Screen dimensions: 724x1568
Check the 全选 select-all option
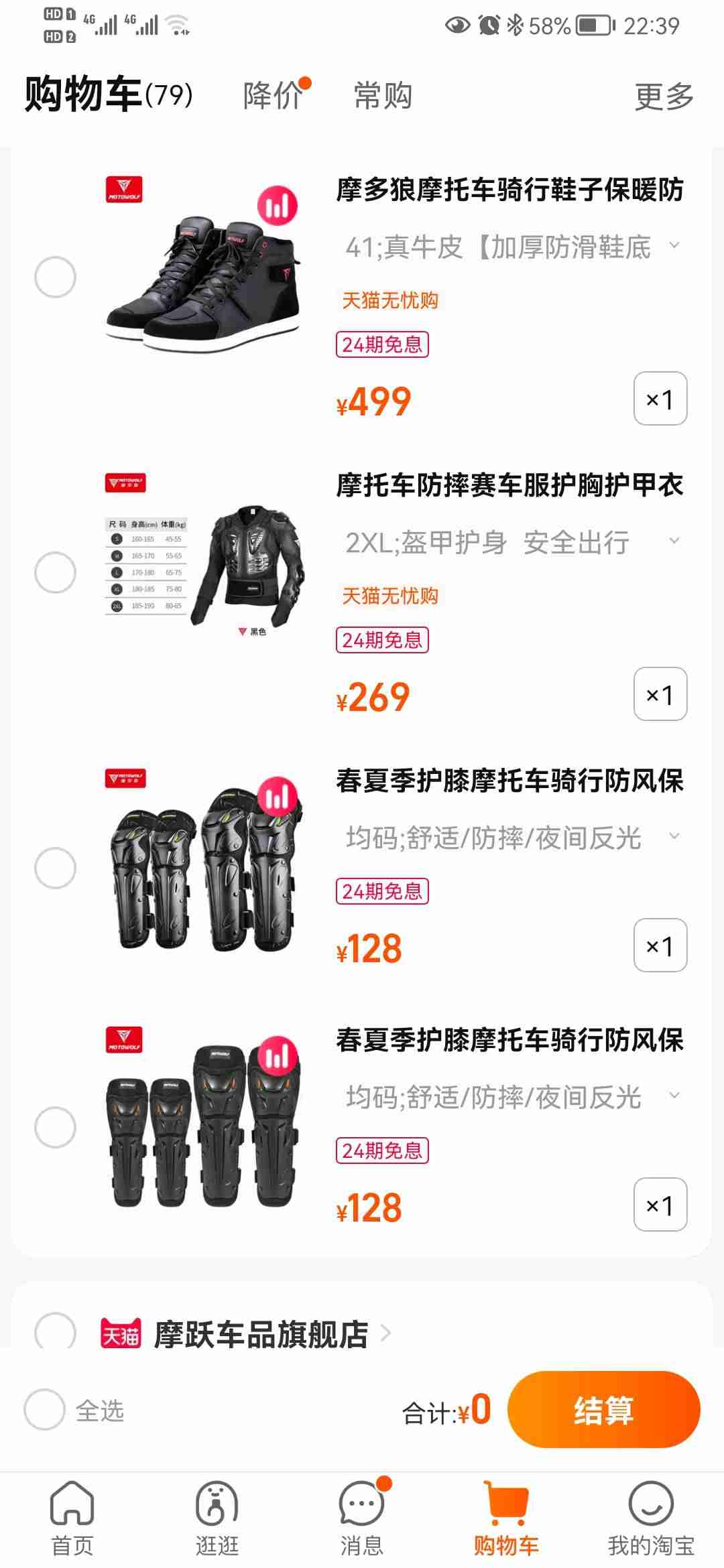coord(44,1410)
